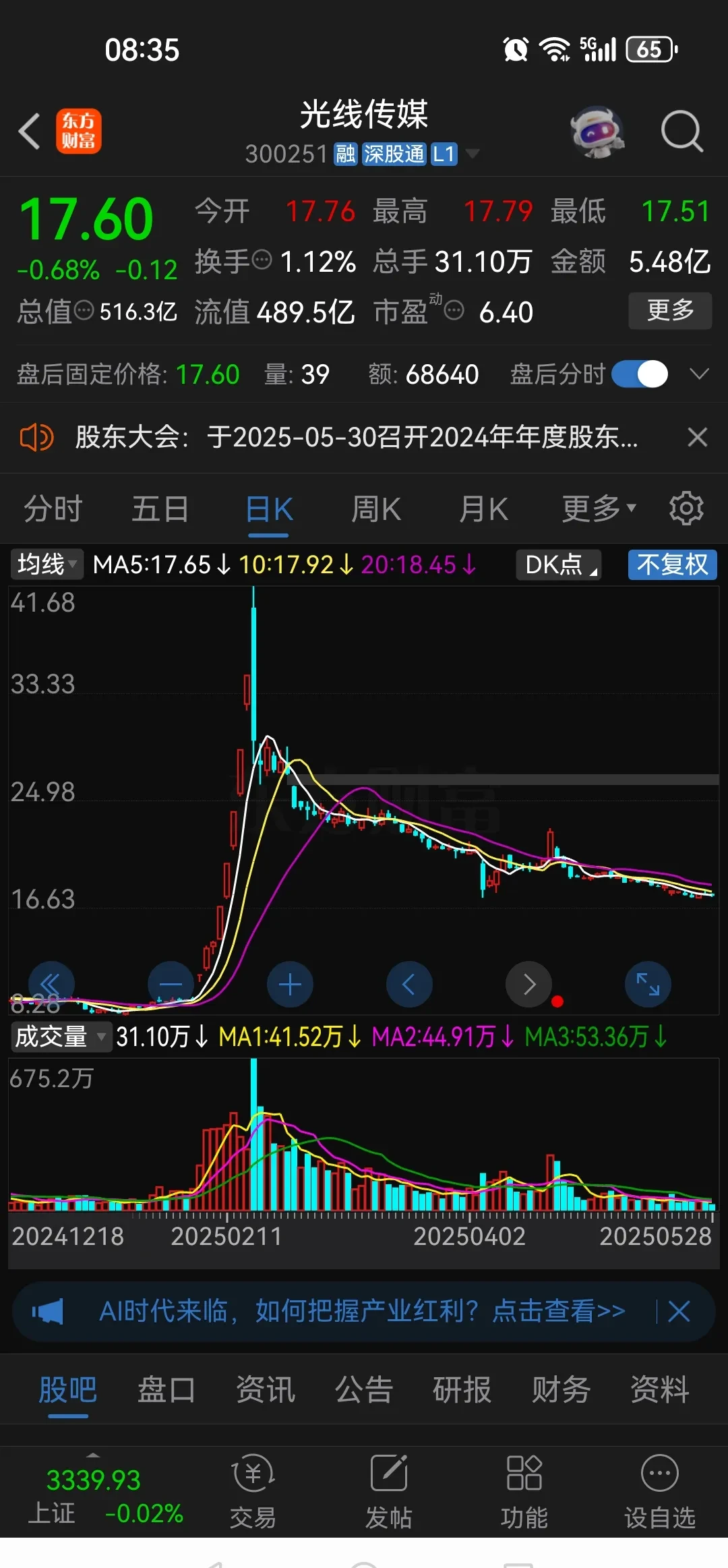
Task: Close the shareholder meeting announcement
Action: pyautogui.click(x=698, y=437)
